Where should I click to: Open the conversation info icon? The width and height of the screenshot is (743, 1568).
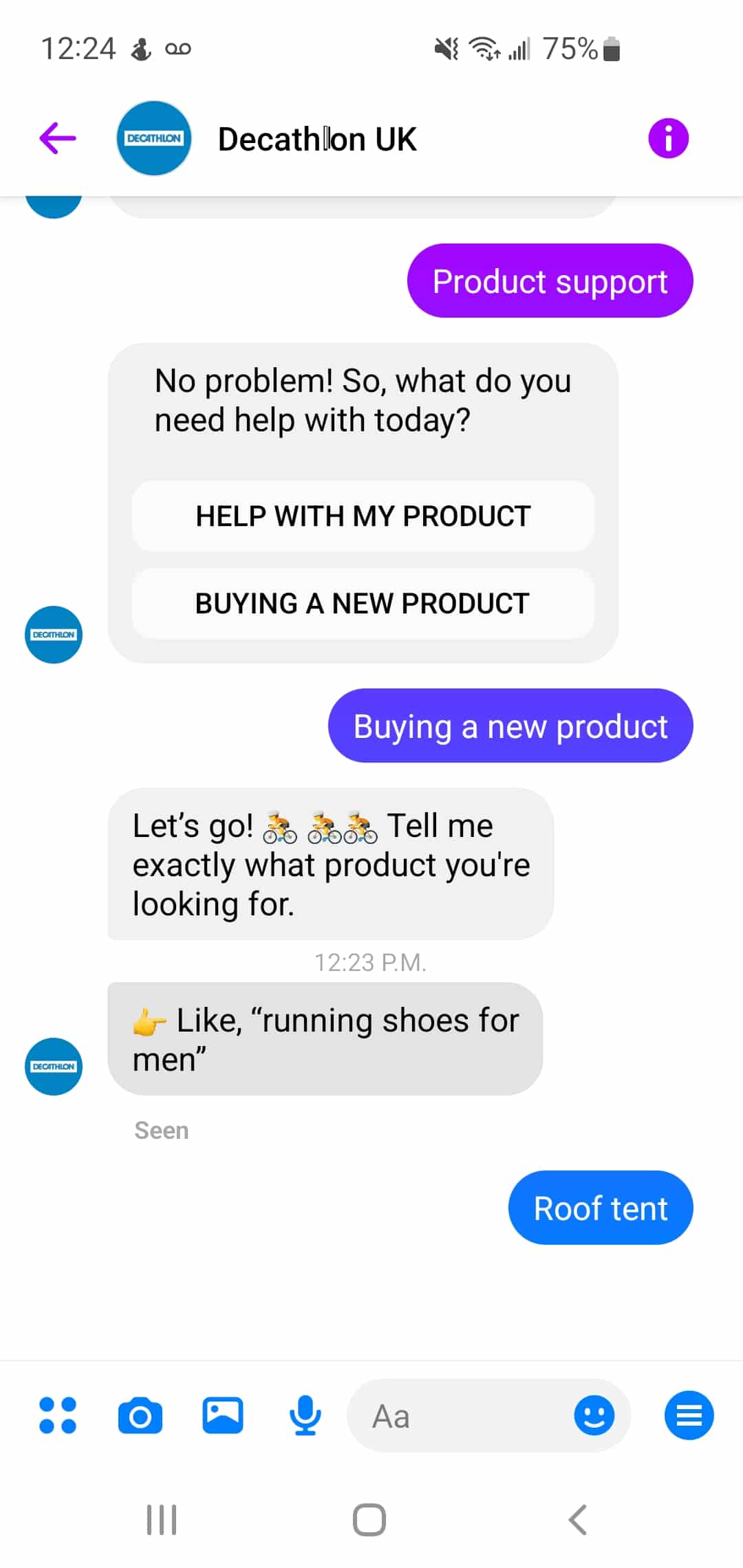point(667,138)
